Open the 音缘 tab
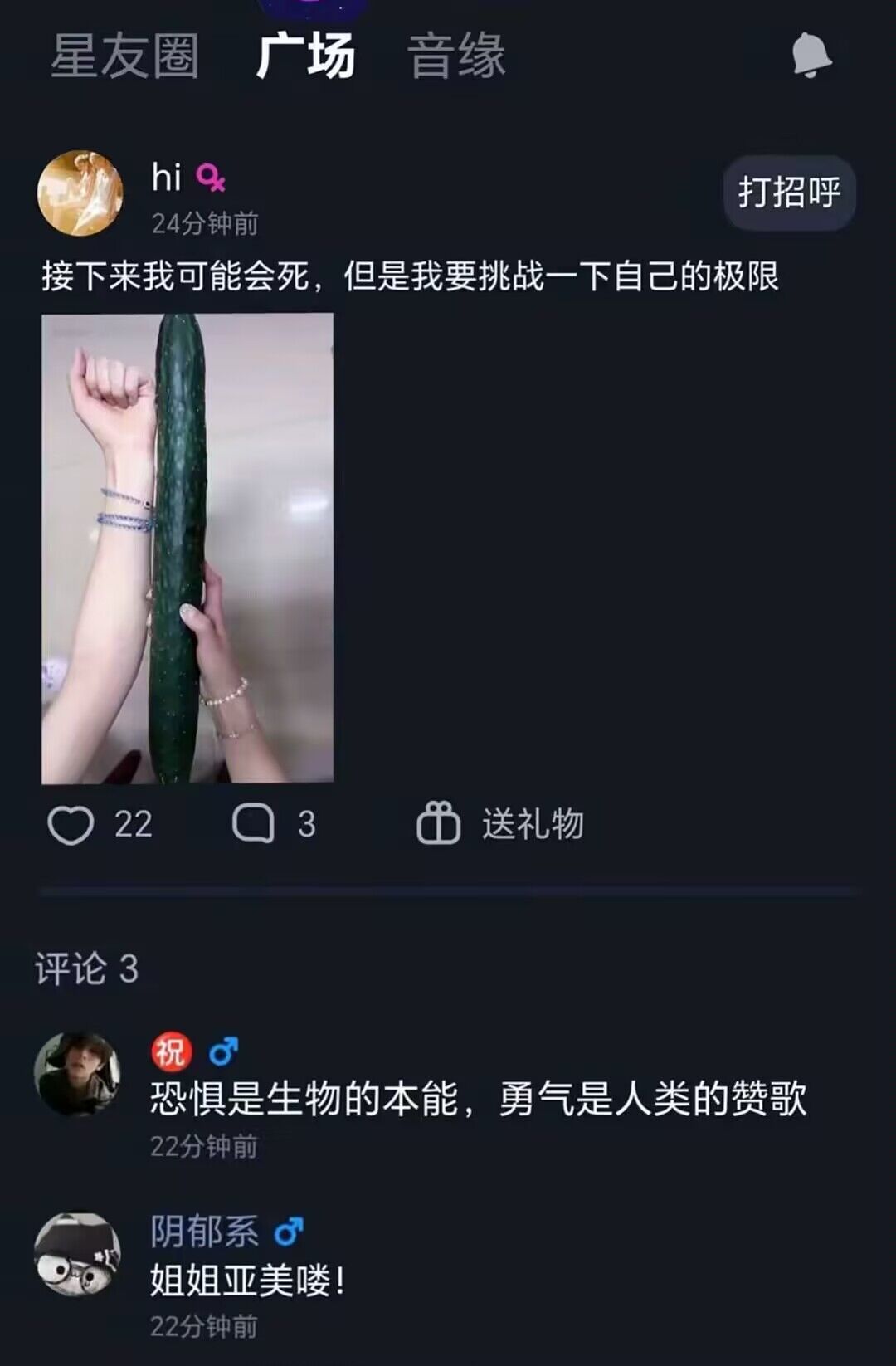The height and width of the screenshot is (1366, 896). click(456, 56)
